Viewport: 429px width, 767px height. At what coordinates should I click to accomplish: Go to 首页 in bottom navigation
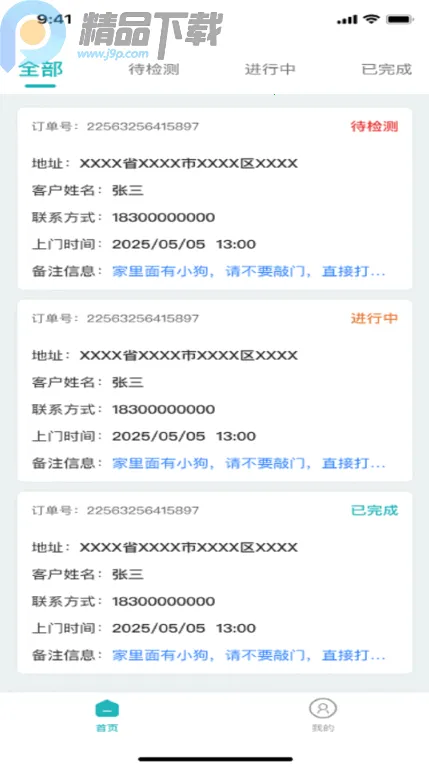click(x=107, y=716)
